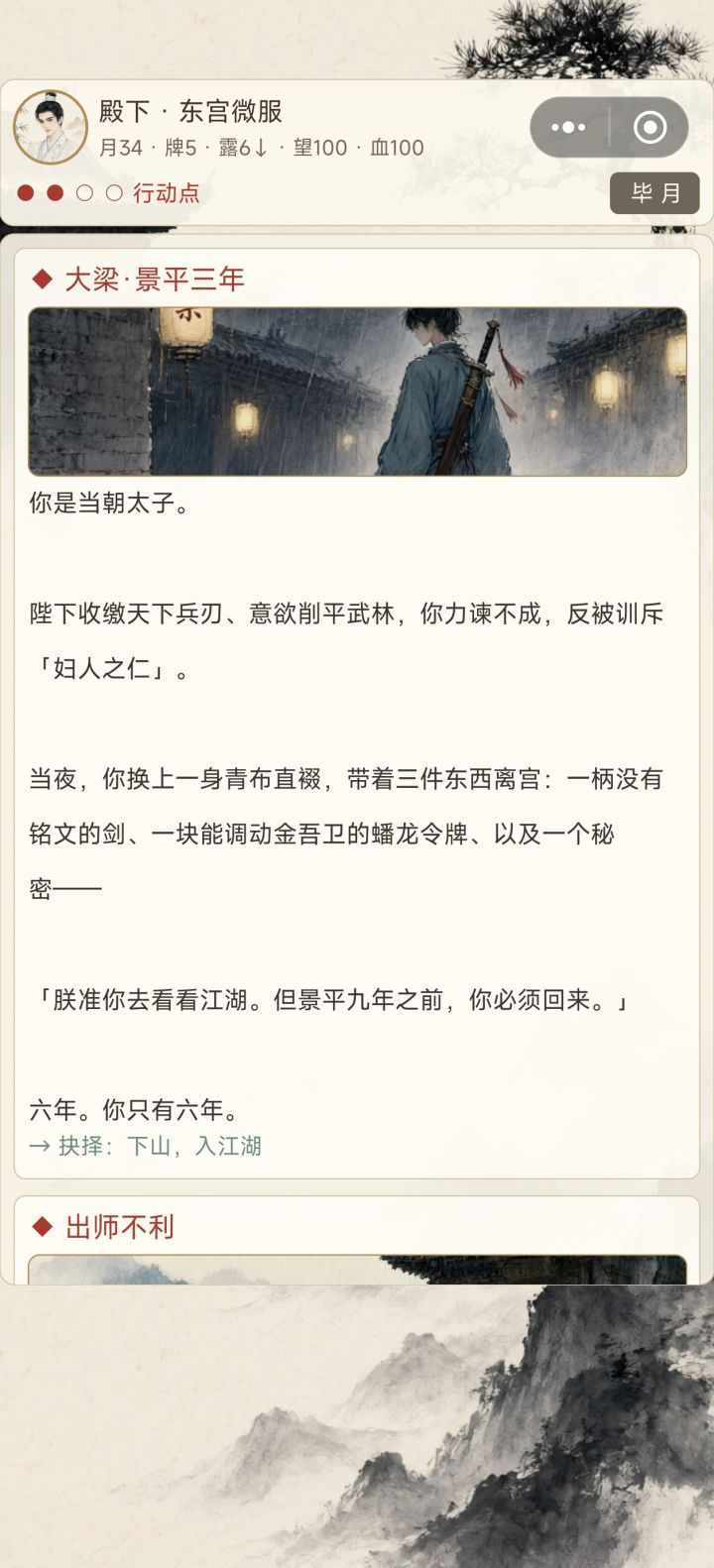
Task: Open the 大梁·景平三年 story card
Action: click(357, 713)
